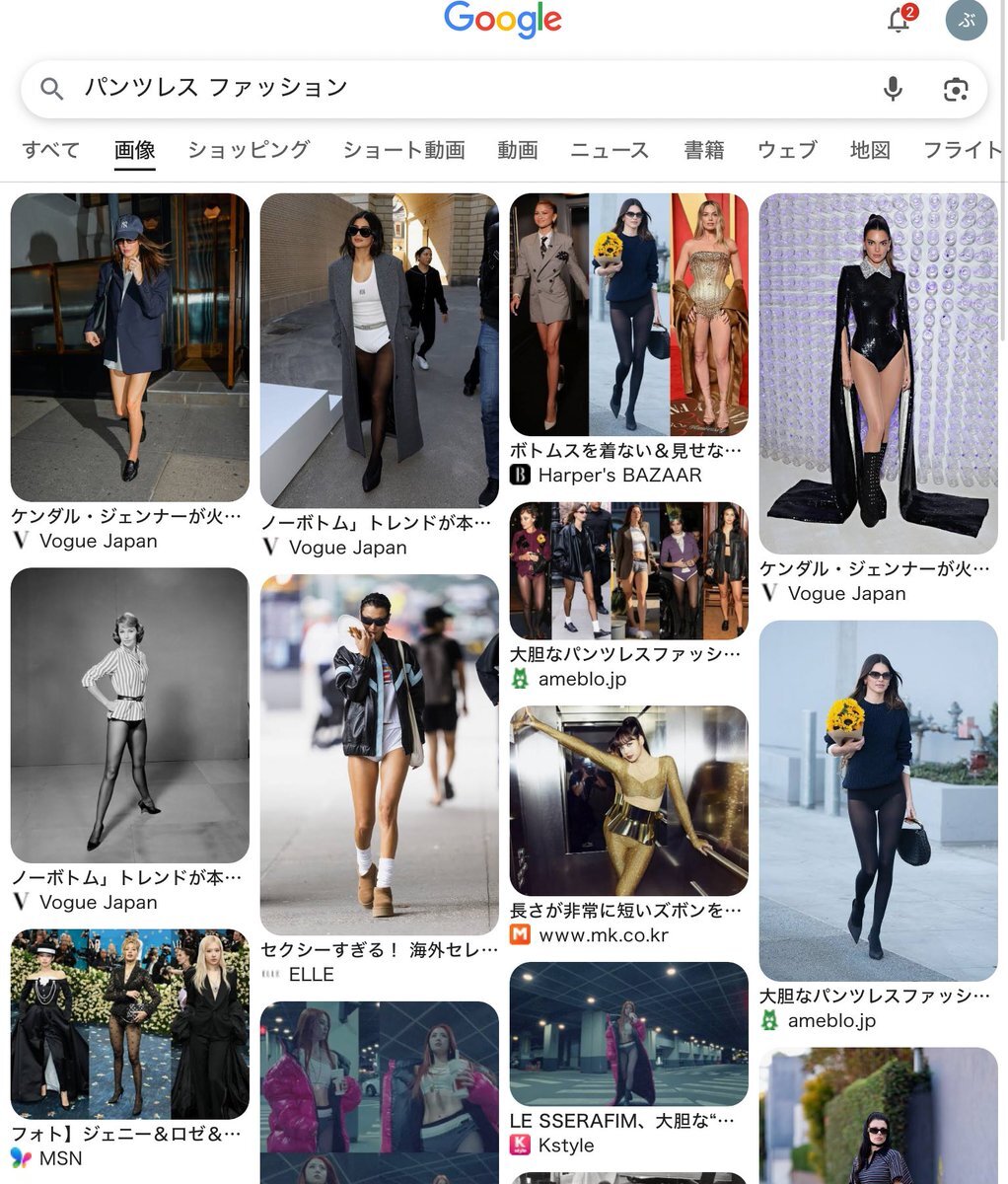Open Google Lens via the camera icon
The image size is (1008, 1184).
[955, 89]
